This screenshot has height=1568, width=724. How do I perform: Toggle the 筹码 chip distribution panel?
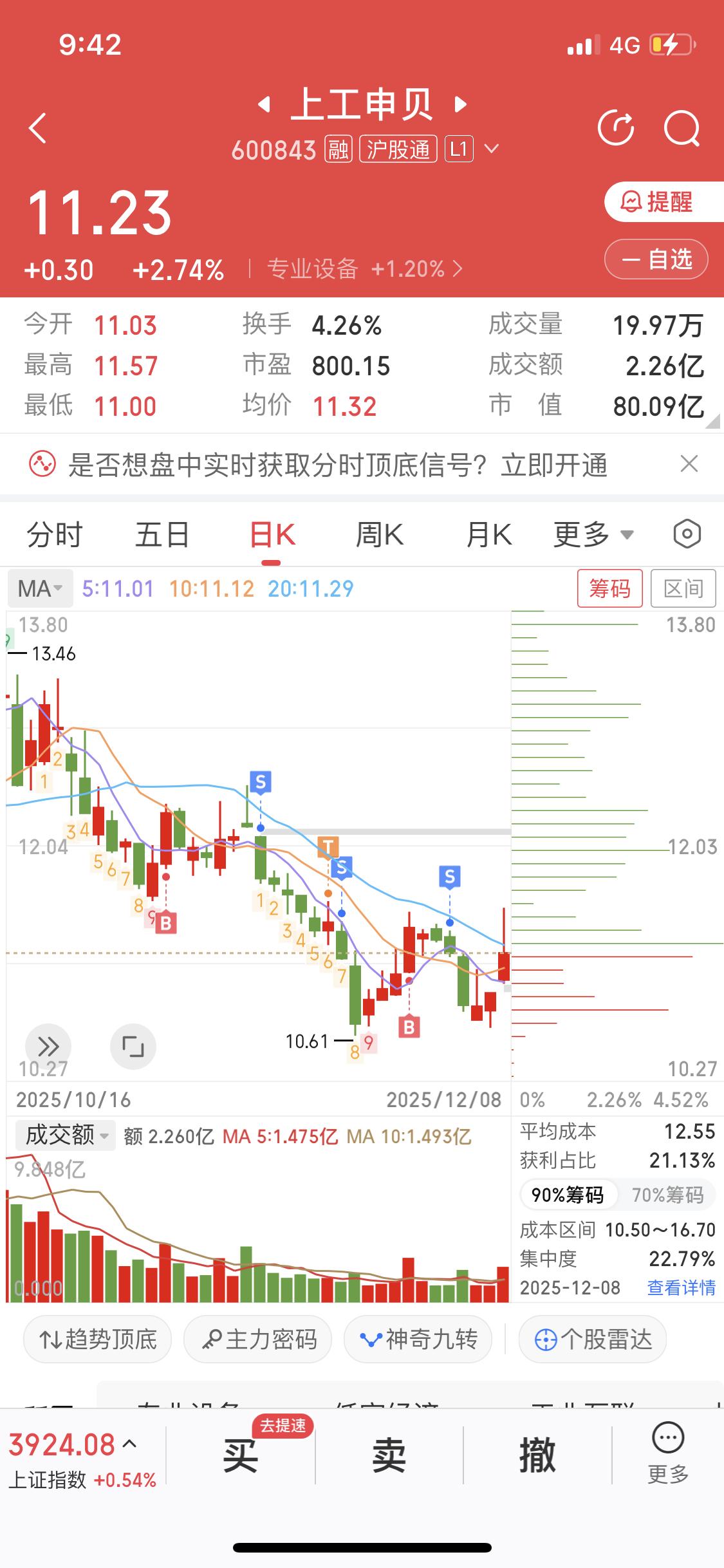pos(610,588)
